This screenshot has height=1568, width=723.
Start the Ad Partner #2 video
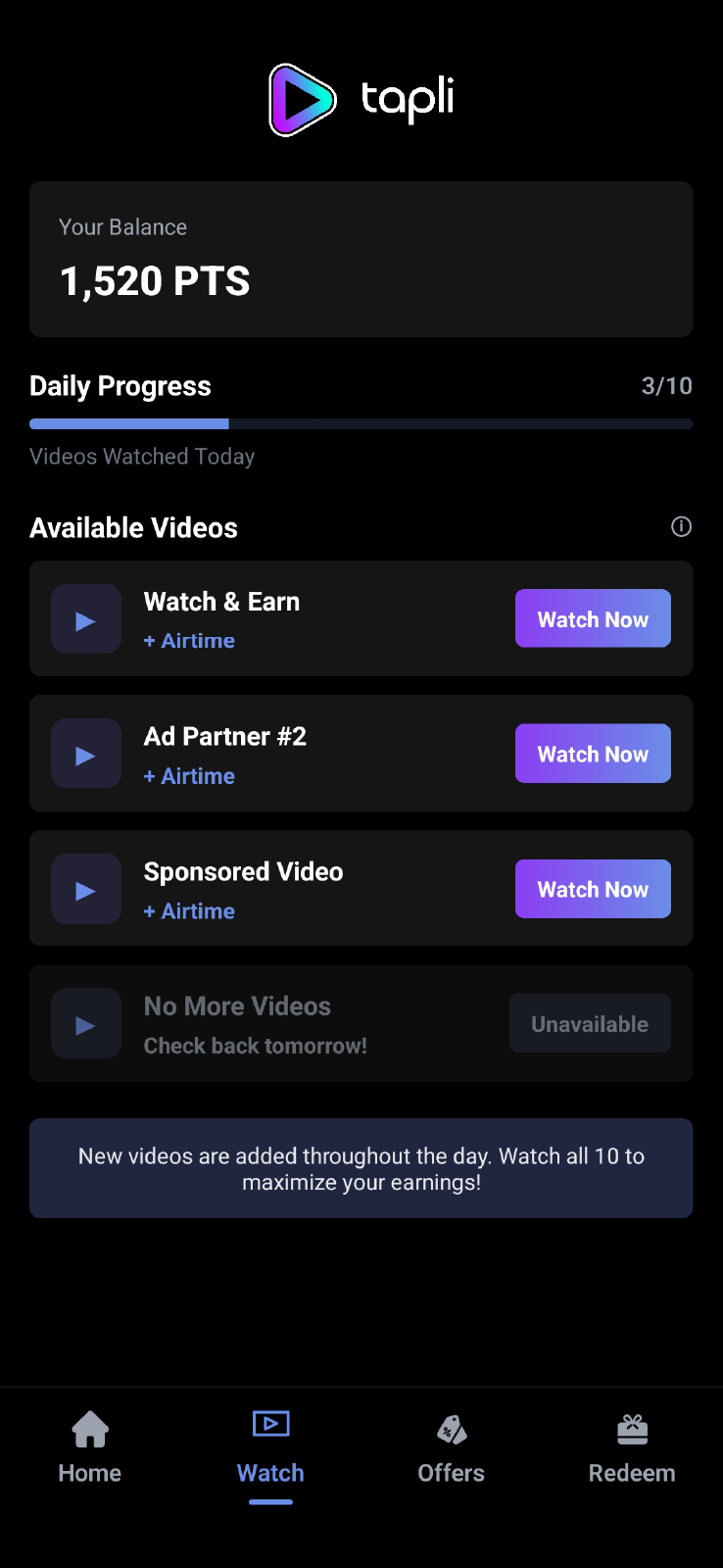click(x=593, y=754)
